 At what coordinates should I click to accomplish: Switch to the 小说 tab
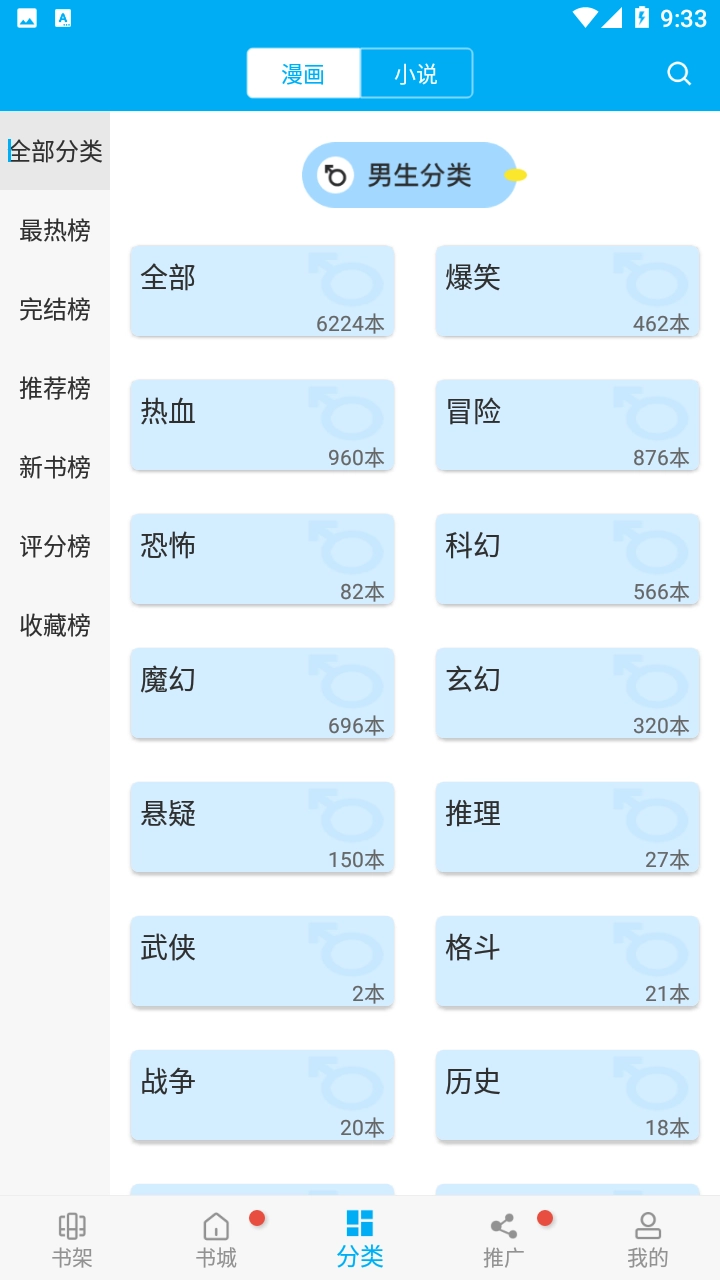416,73
